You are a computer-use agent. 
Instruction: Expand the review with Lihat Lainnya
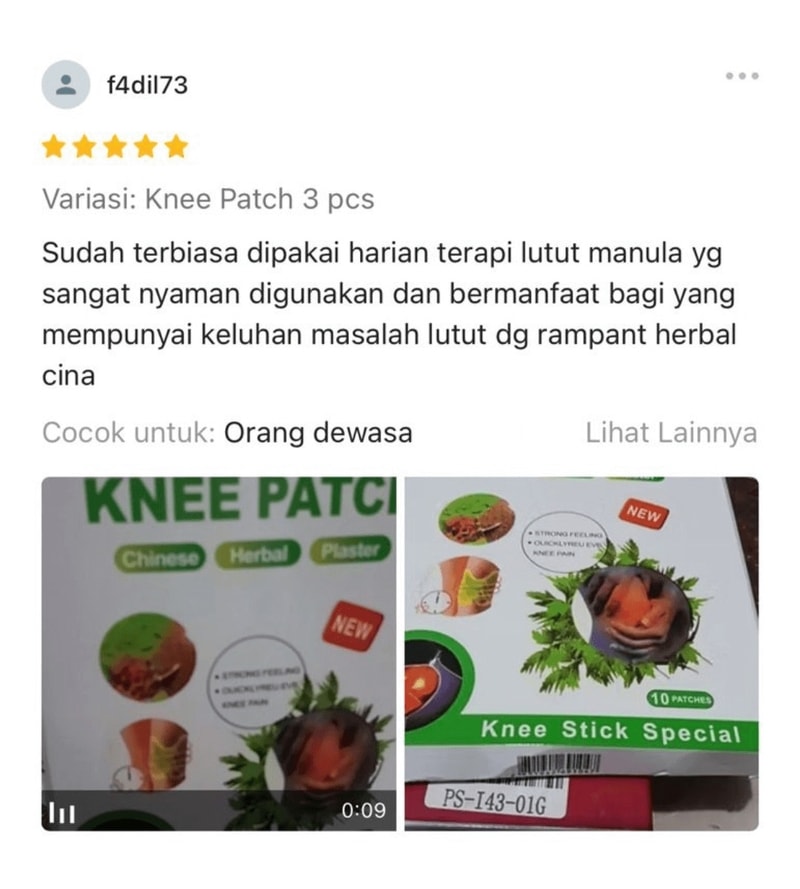[x=670, y=433]
